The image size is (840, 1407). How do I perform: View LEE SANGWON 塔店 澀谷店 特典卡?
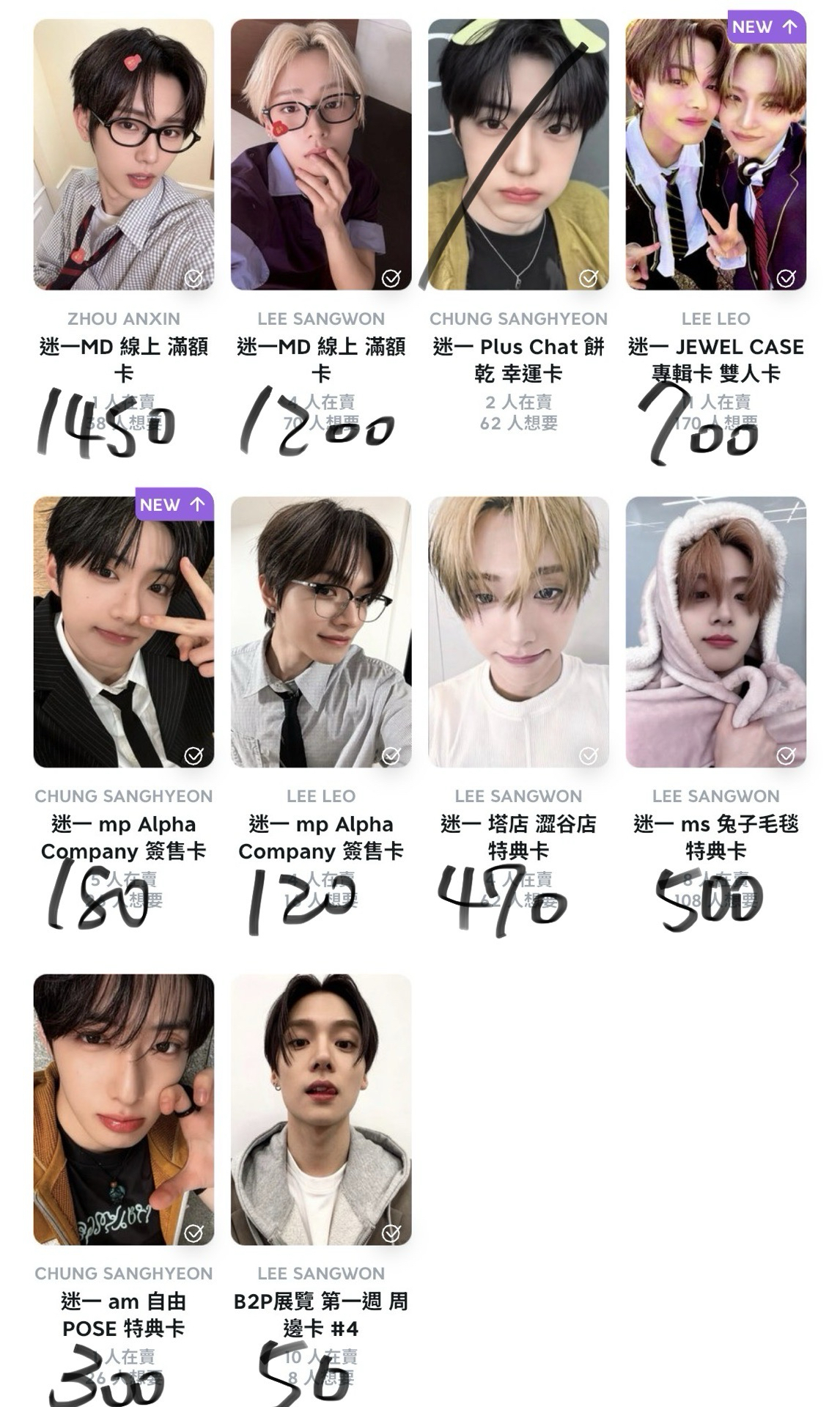pos(518,632)
